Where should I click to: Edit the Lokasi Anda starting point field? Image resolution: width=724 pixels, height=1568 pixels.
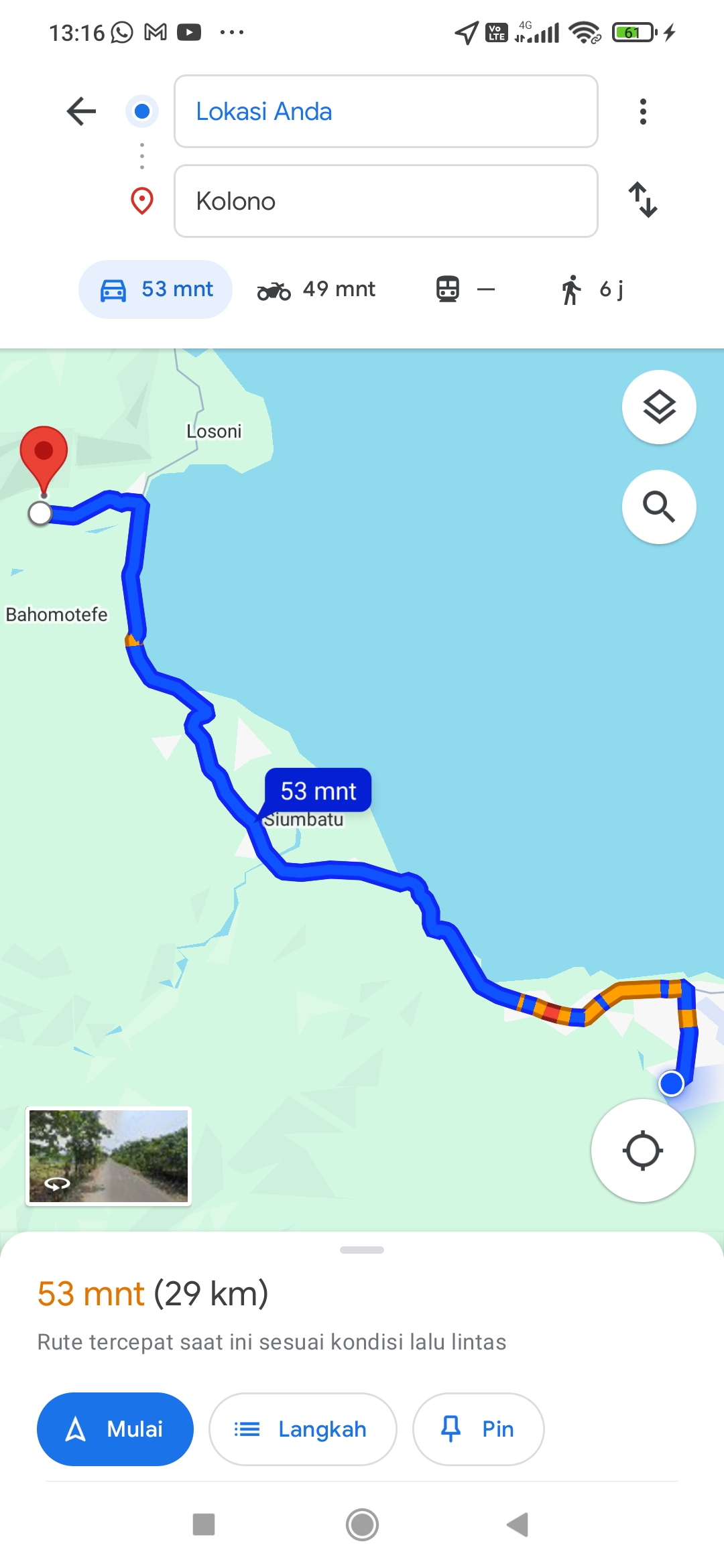pyautogui.click(x=385, y=111)
